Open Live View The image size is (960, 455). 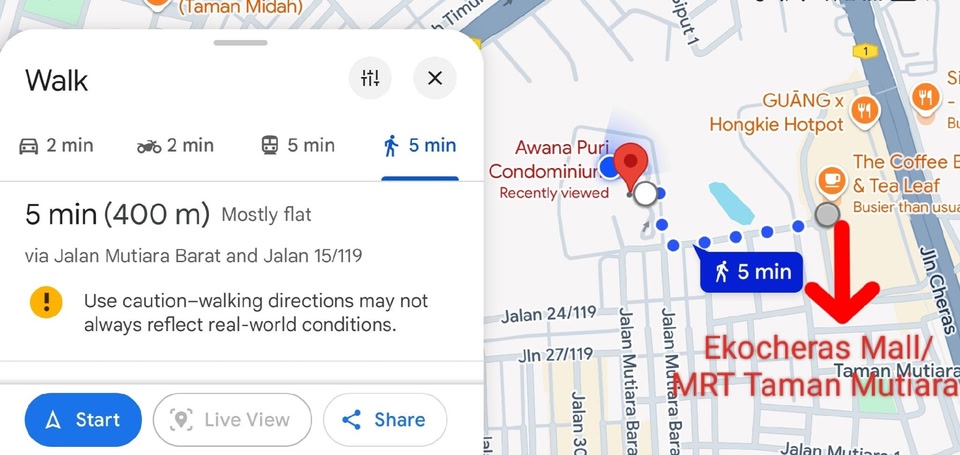point(232,420)
